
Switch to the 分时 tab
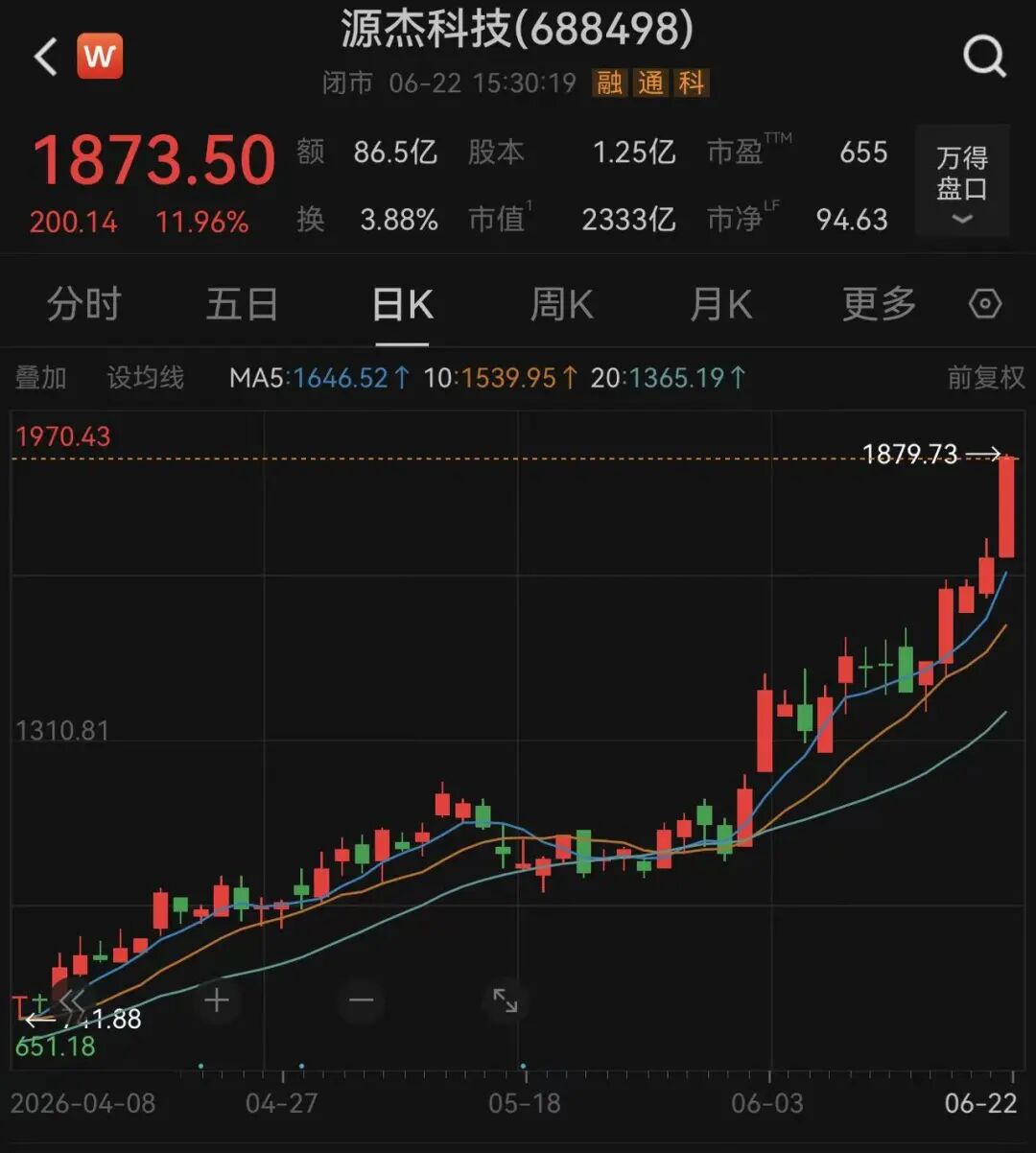click(x=84, y=305)
